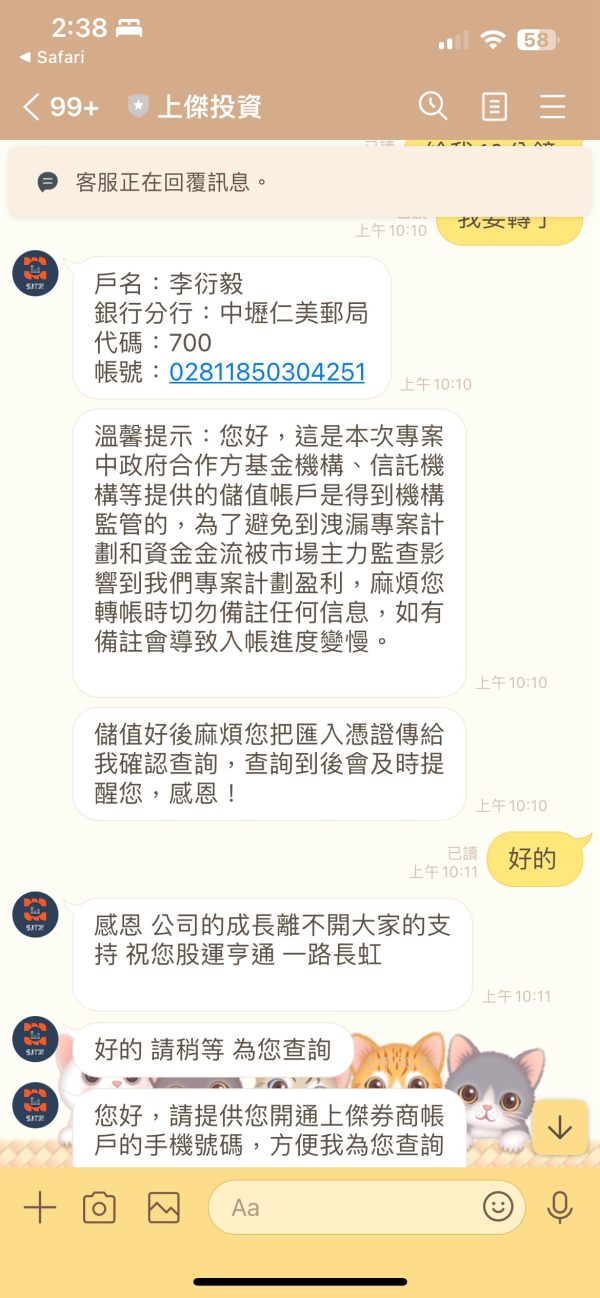
Task: Open the plus attachment menu
Action: tap(40, 1208)
